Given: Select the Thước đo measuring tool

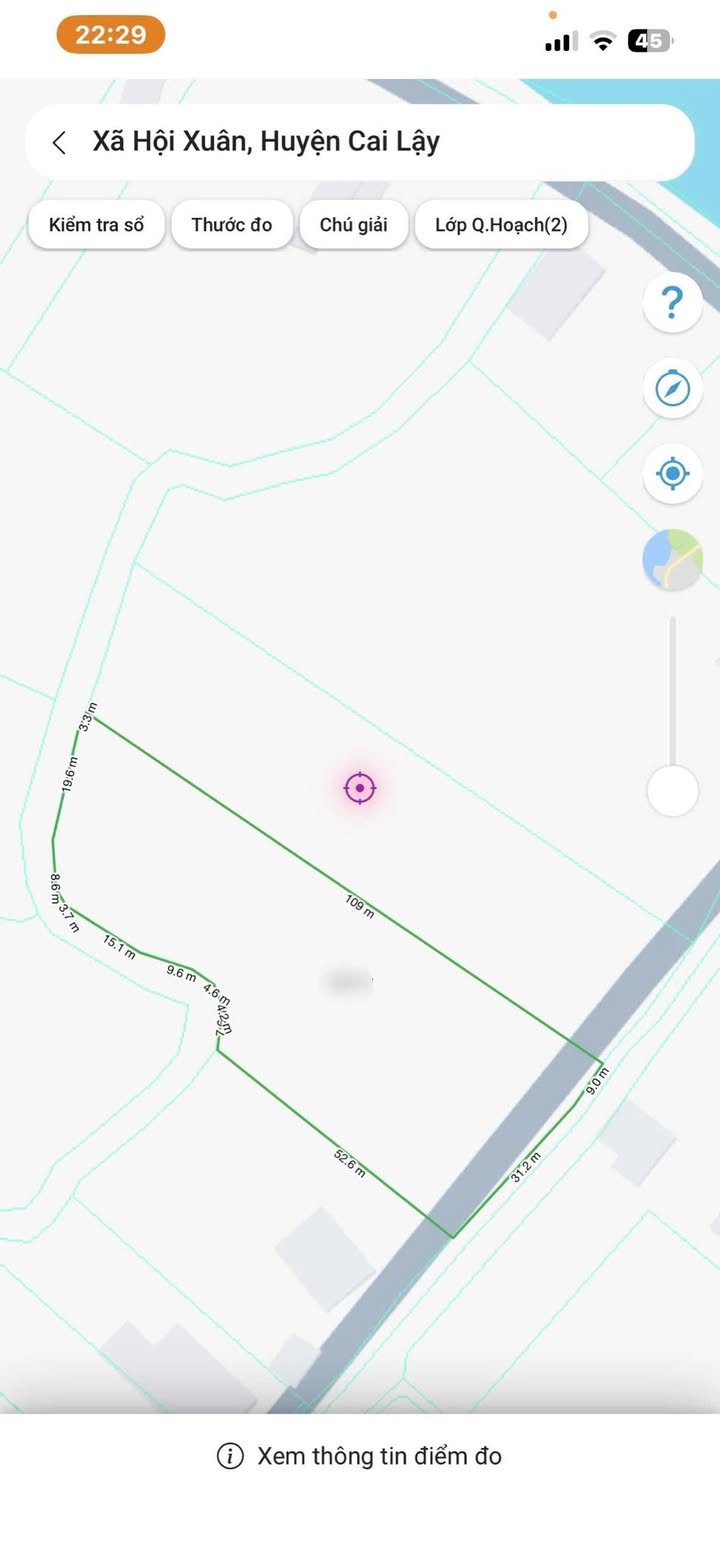Looking at the screenshot, I should pyautogui.click(x=232, y=224).
